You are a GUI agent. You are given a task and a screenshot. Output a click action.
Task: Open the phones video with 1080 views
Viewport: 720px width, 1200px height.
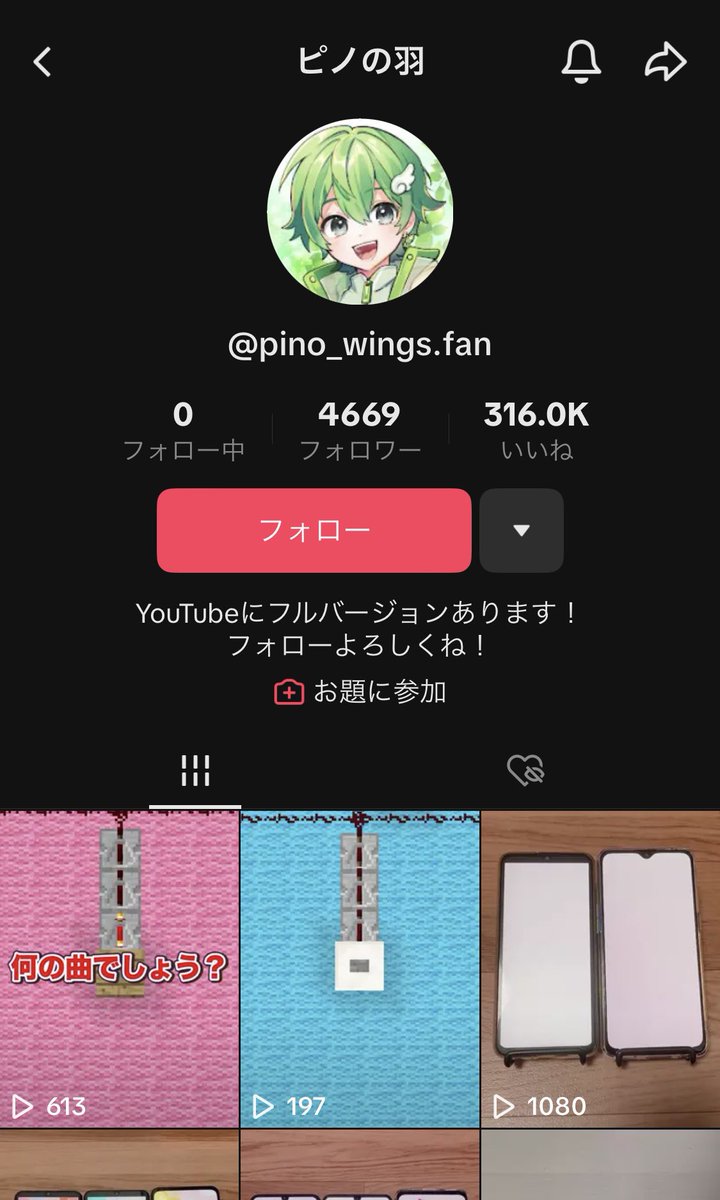(601, 968)
